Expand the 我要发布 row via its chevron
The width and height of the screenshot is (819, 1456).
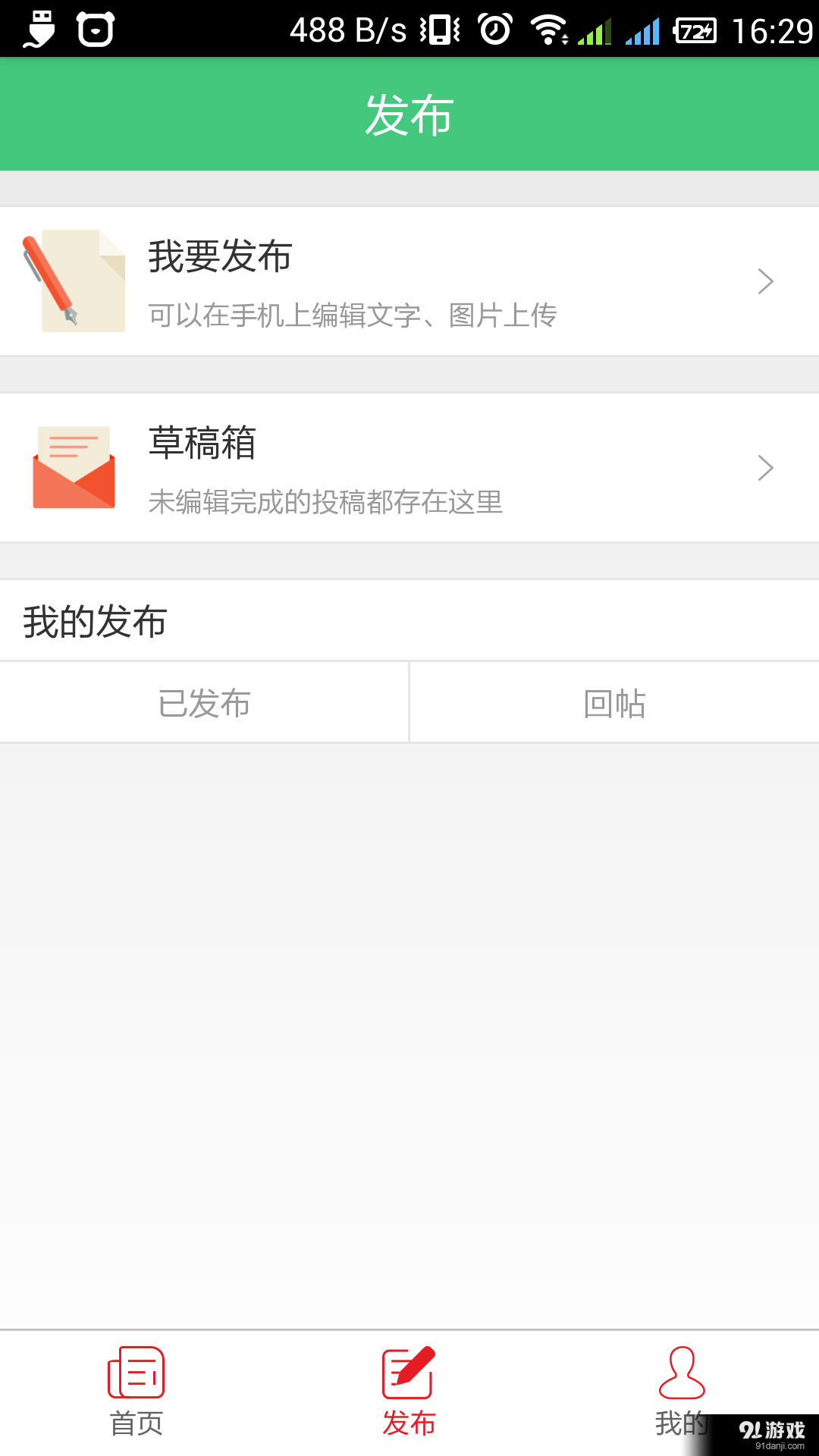766,281
